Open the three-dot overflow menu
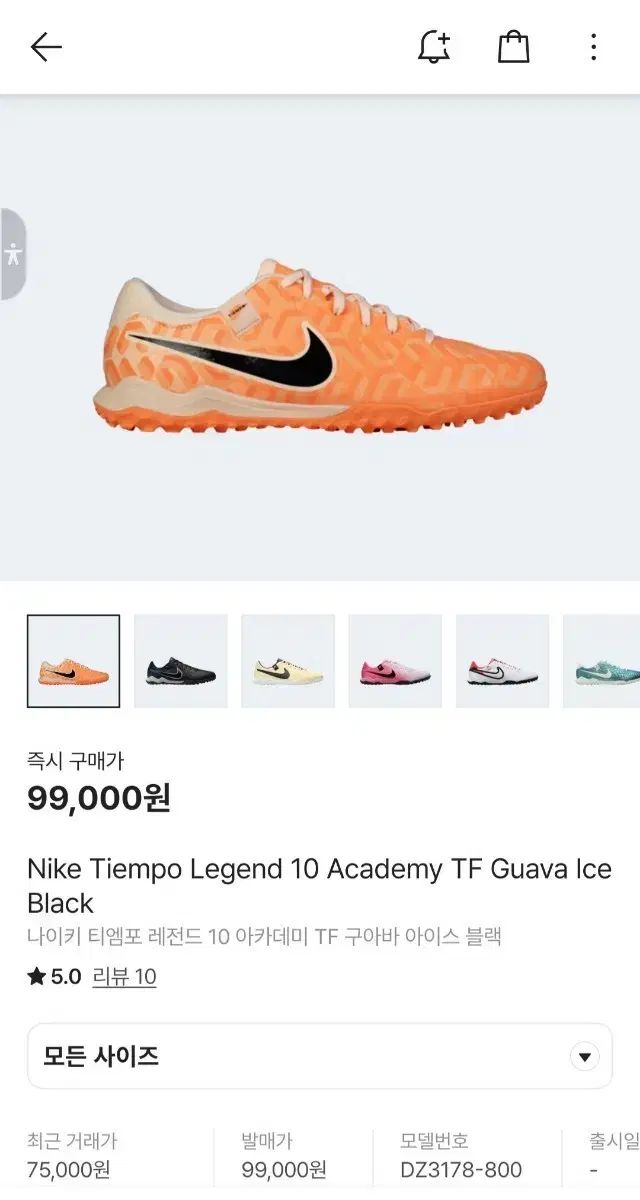This screenshot has width=640, height=1200. 593,47
